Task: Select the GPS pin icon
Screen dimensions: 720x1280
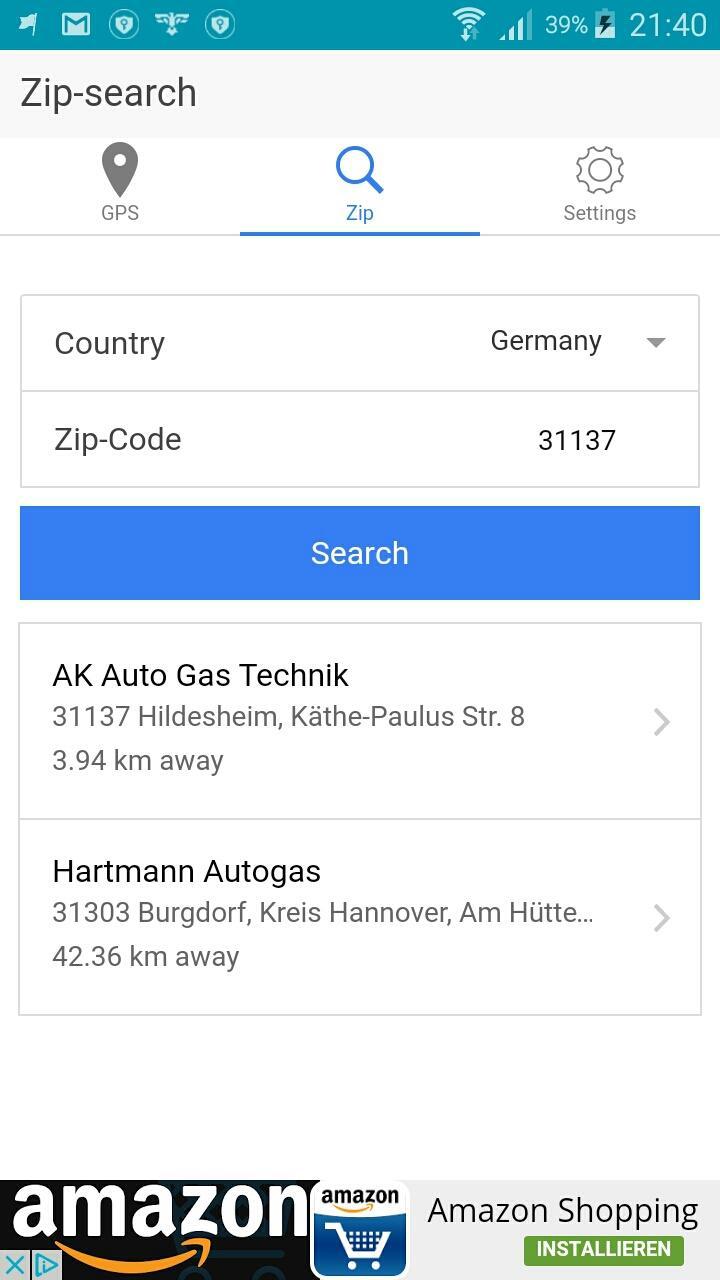Action: [120, 169]
